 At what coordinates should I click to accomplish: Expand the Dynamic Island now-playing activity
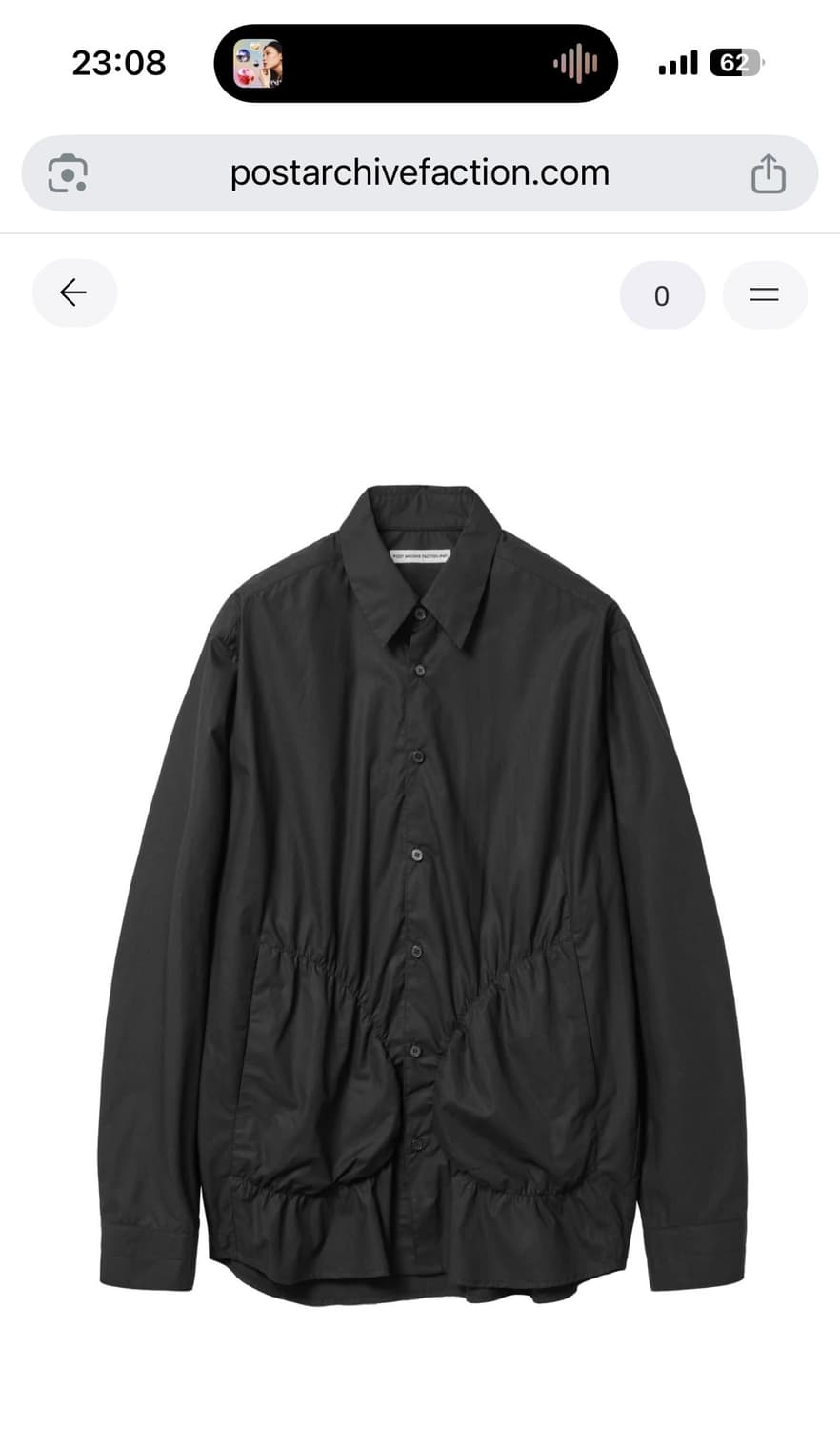[416, 64]
